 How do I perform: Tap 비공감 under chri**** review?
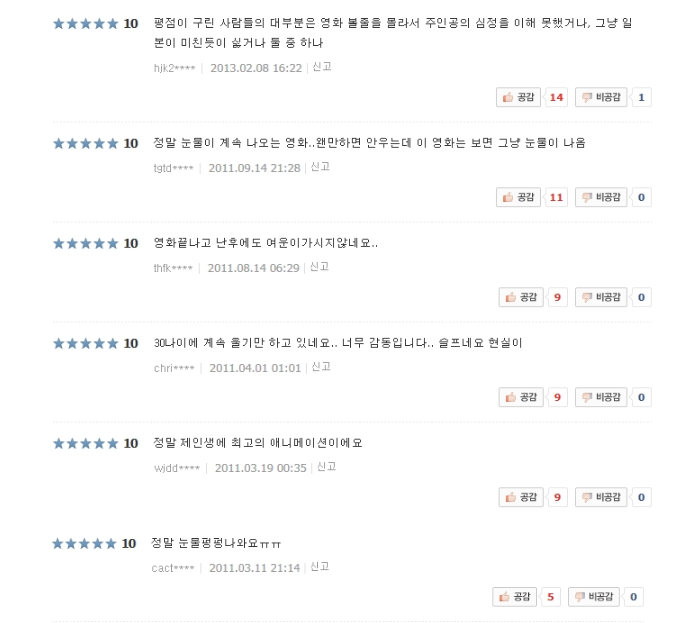tap(601, 397)
